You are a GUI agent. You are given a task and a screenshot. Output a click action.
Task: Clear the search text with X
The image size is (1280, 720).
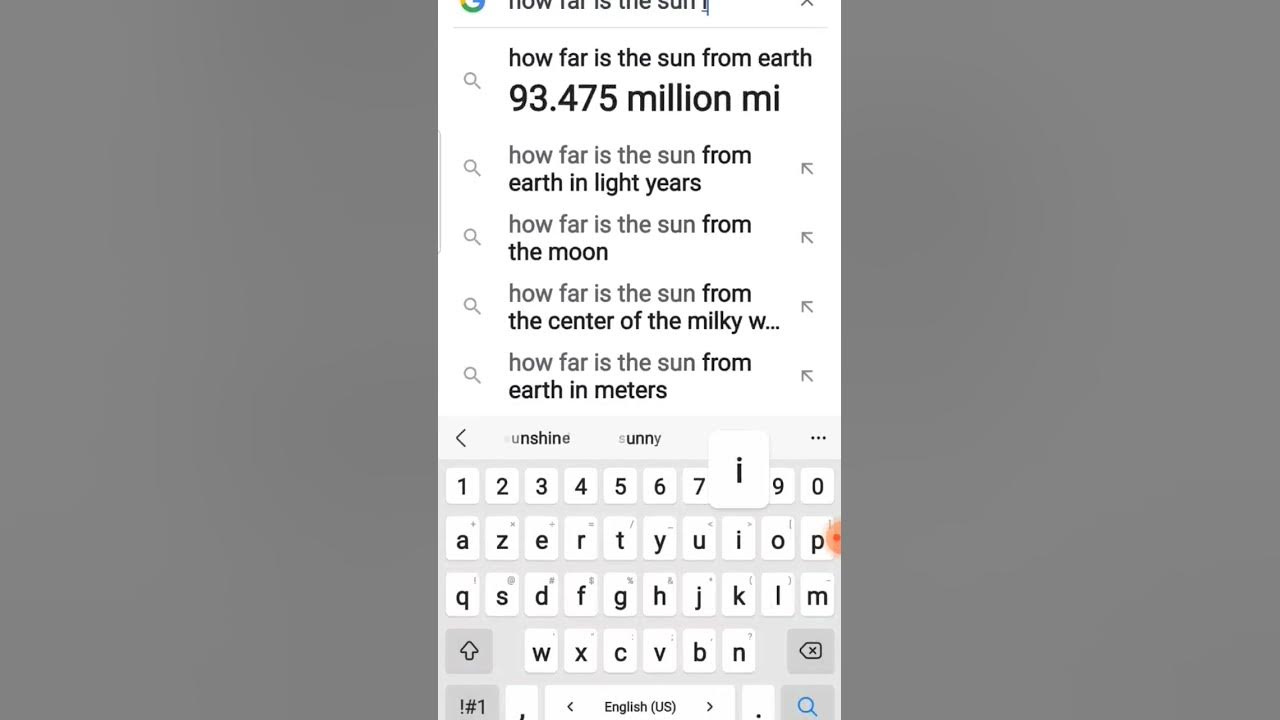pyautogui.click(x=807, y=4)
